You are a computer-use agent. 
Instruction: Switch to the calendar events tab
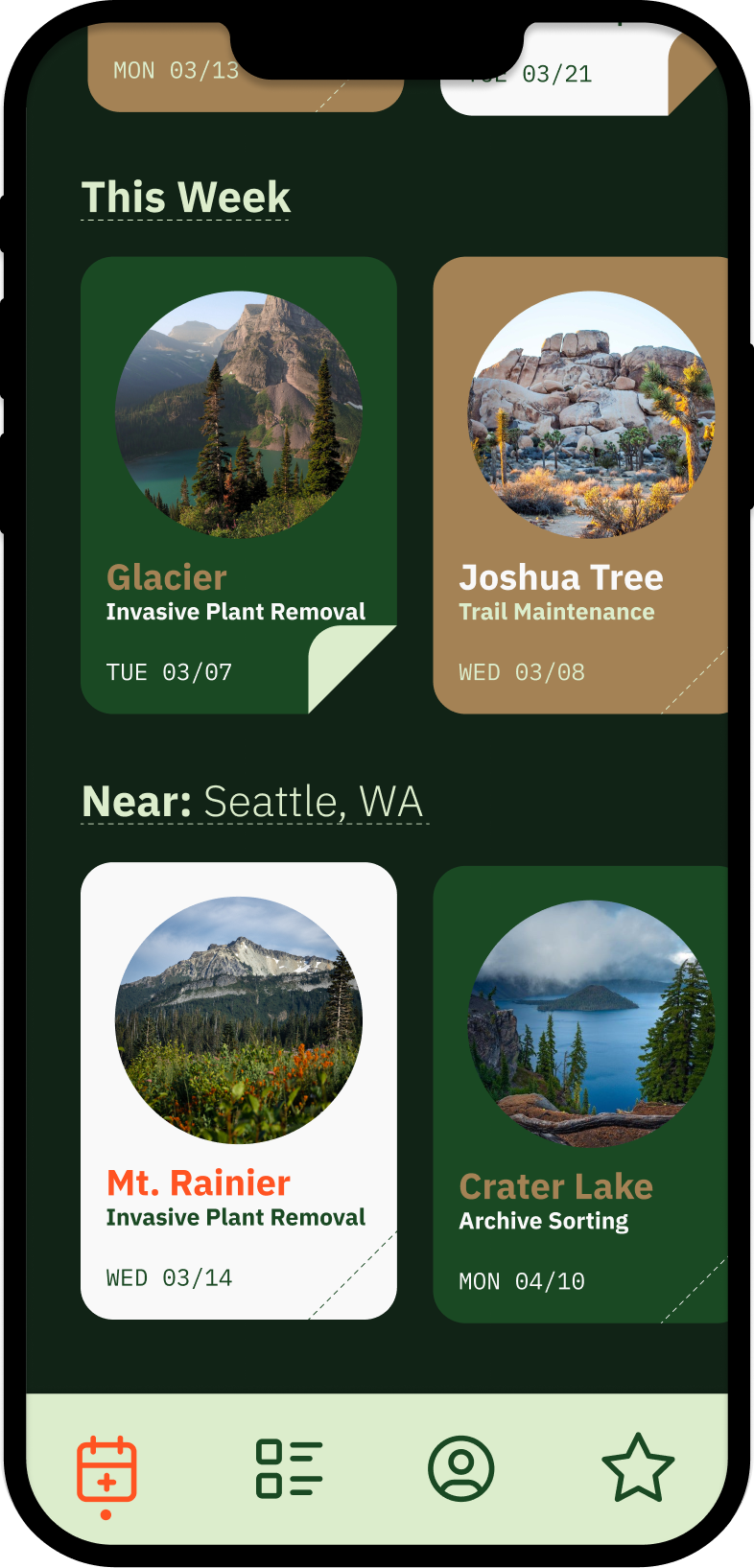(106, 1469)
